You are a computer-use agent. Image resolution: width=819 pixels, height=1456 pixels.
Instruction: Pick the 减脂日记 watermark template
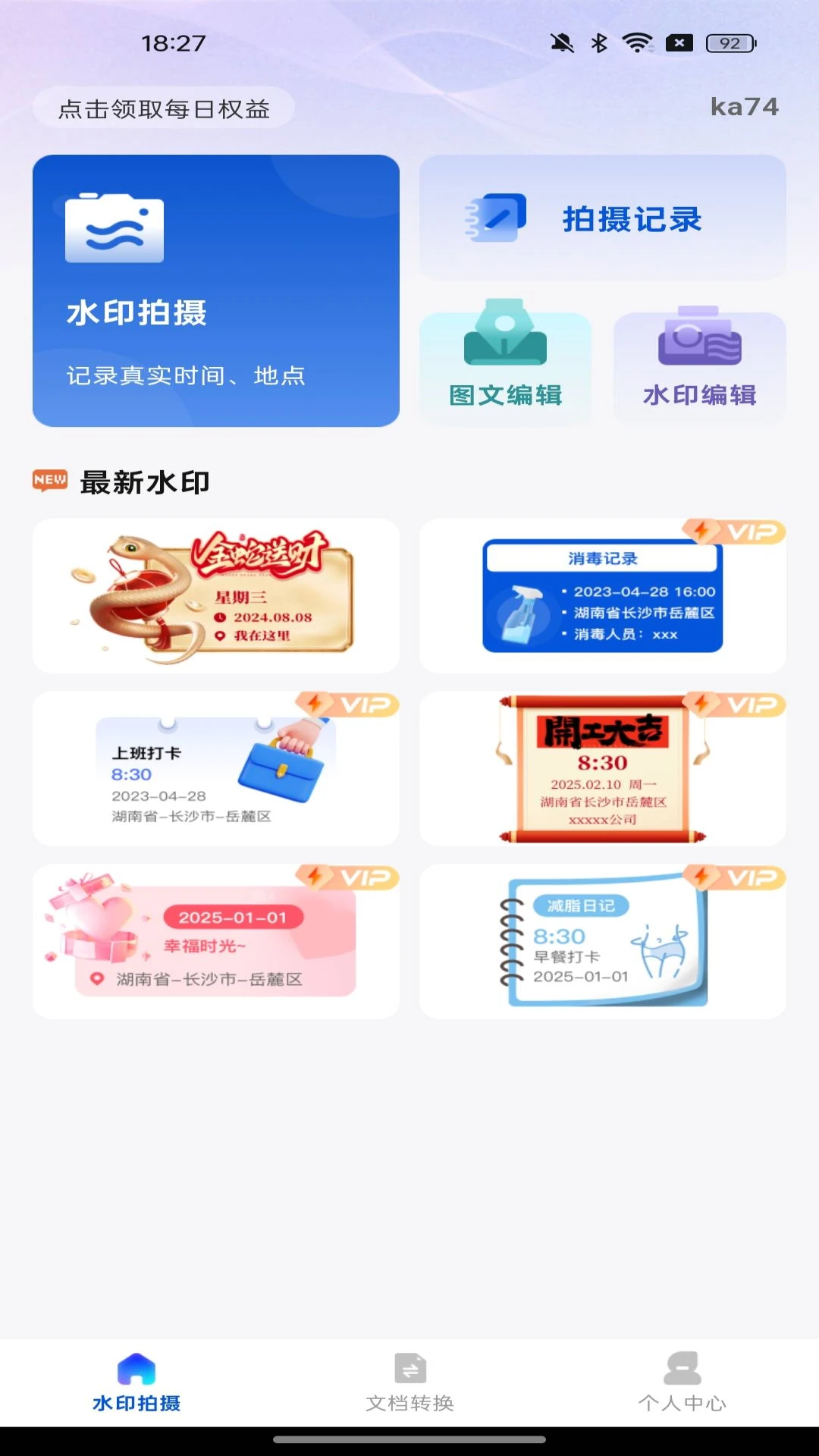[x=603, y=941]
